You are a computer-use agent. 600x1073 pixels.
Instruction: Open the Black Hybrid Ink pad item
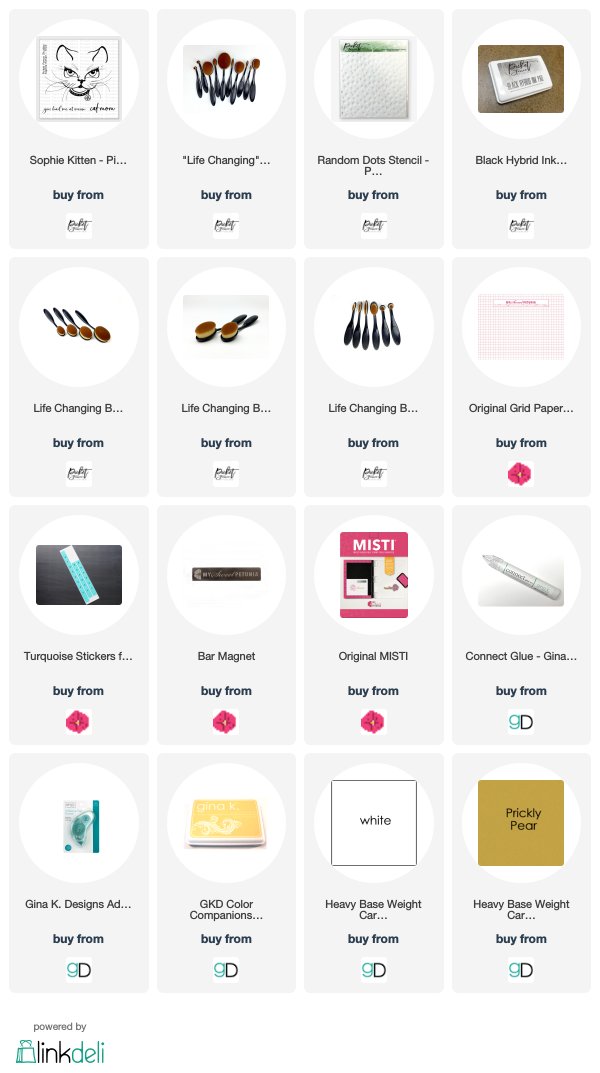coord(521,129)
